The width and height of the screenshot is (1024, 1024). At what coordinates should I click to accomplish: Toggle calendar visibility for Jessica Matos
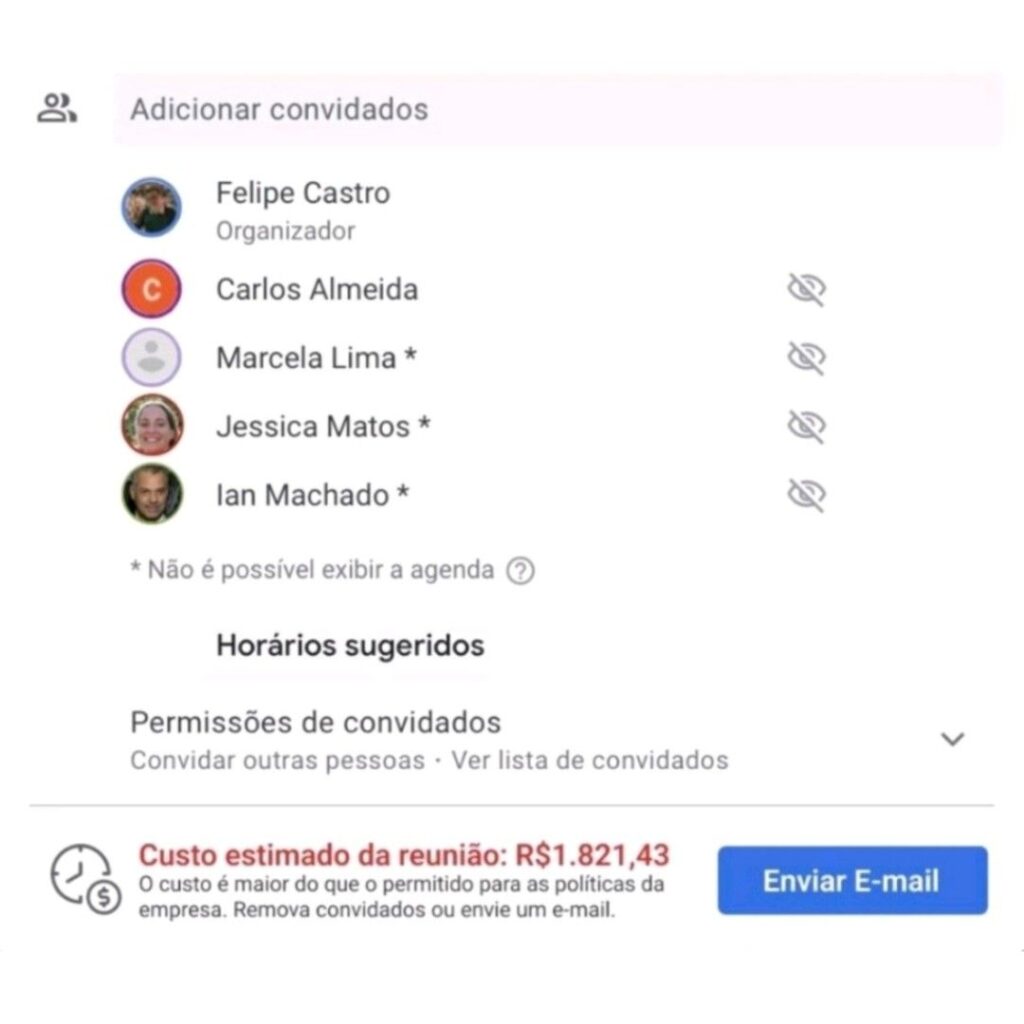point(805,427)
